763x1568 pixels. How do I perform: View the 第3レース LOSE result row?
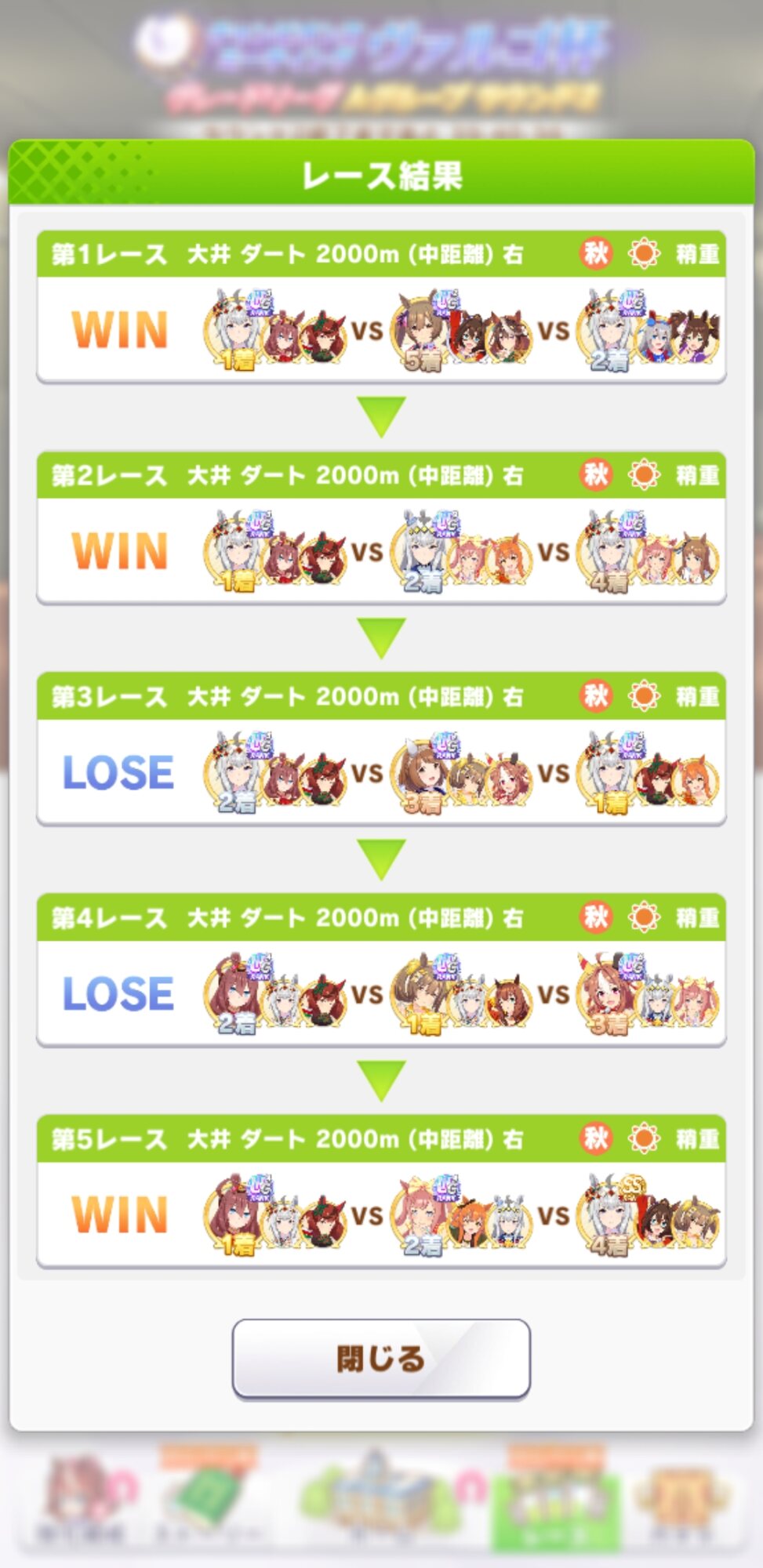point(381,749)
